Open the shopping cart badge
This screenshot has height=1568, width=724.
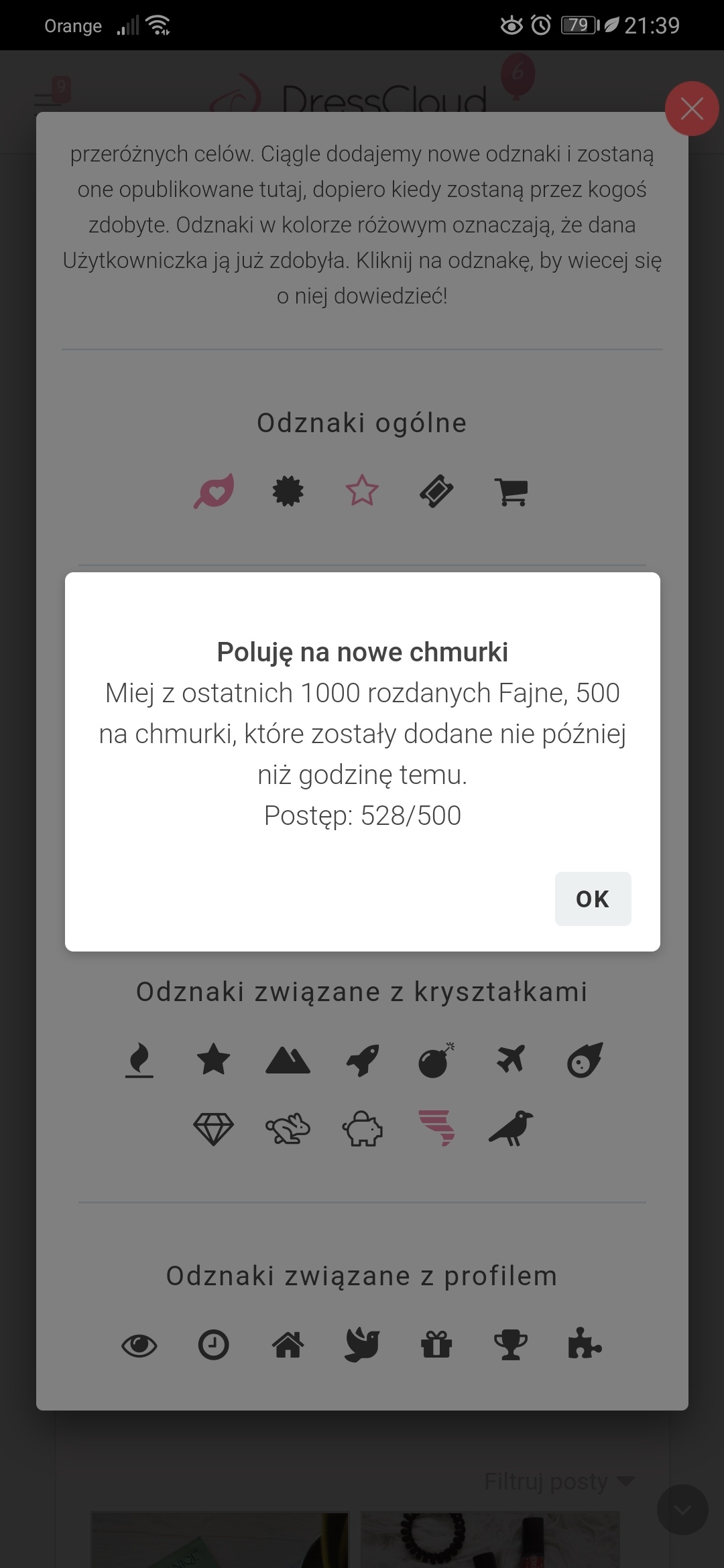[511, 492]
